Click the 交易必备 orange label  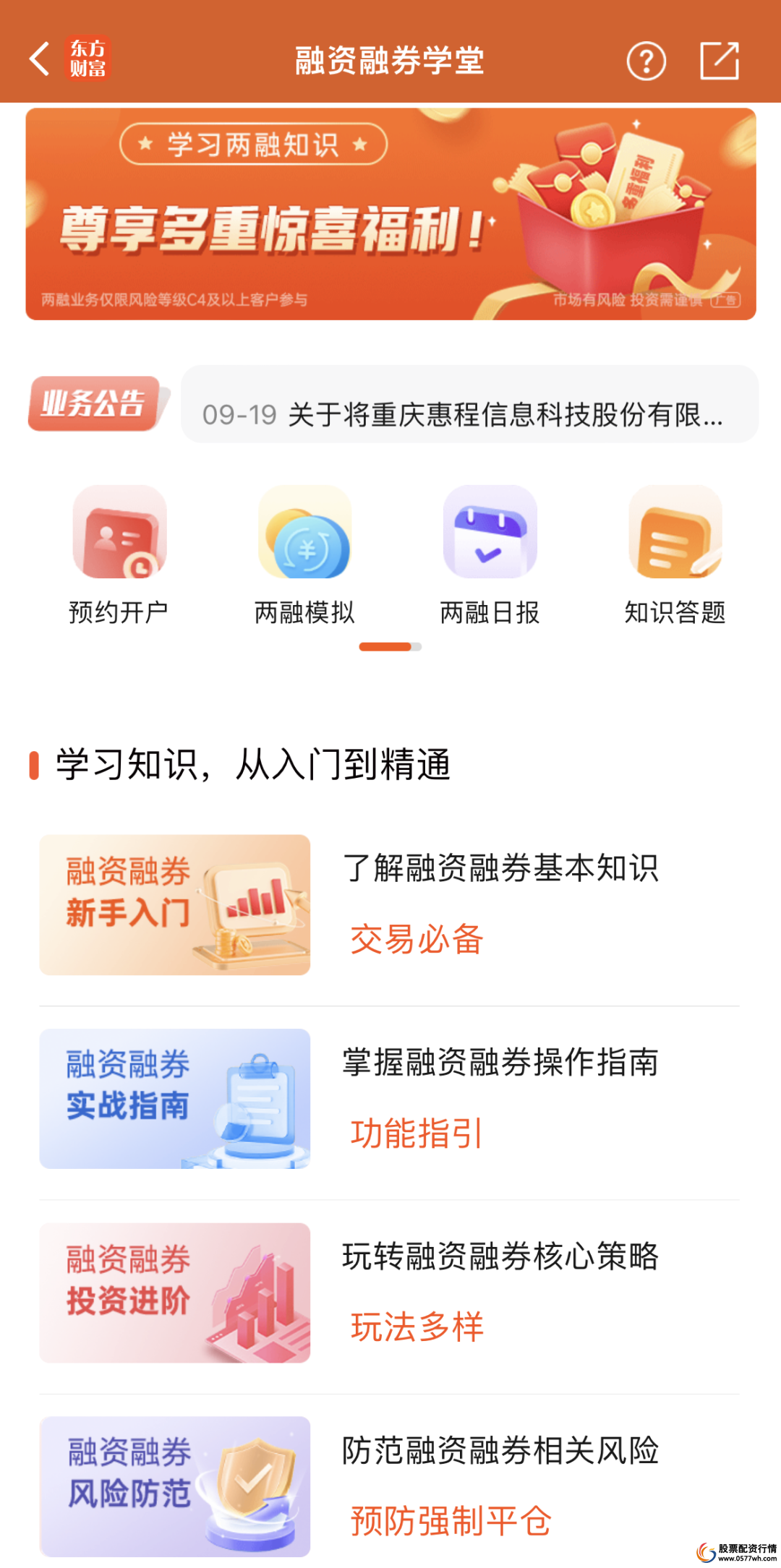click(417, 941)
